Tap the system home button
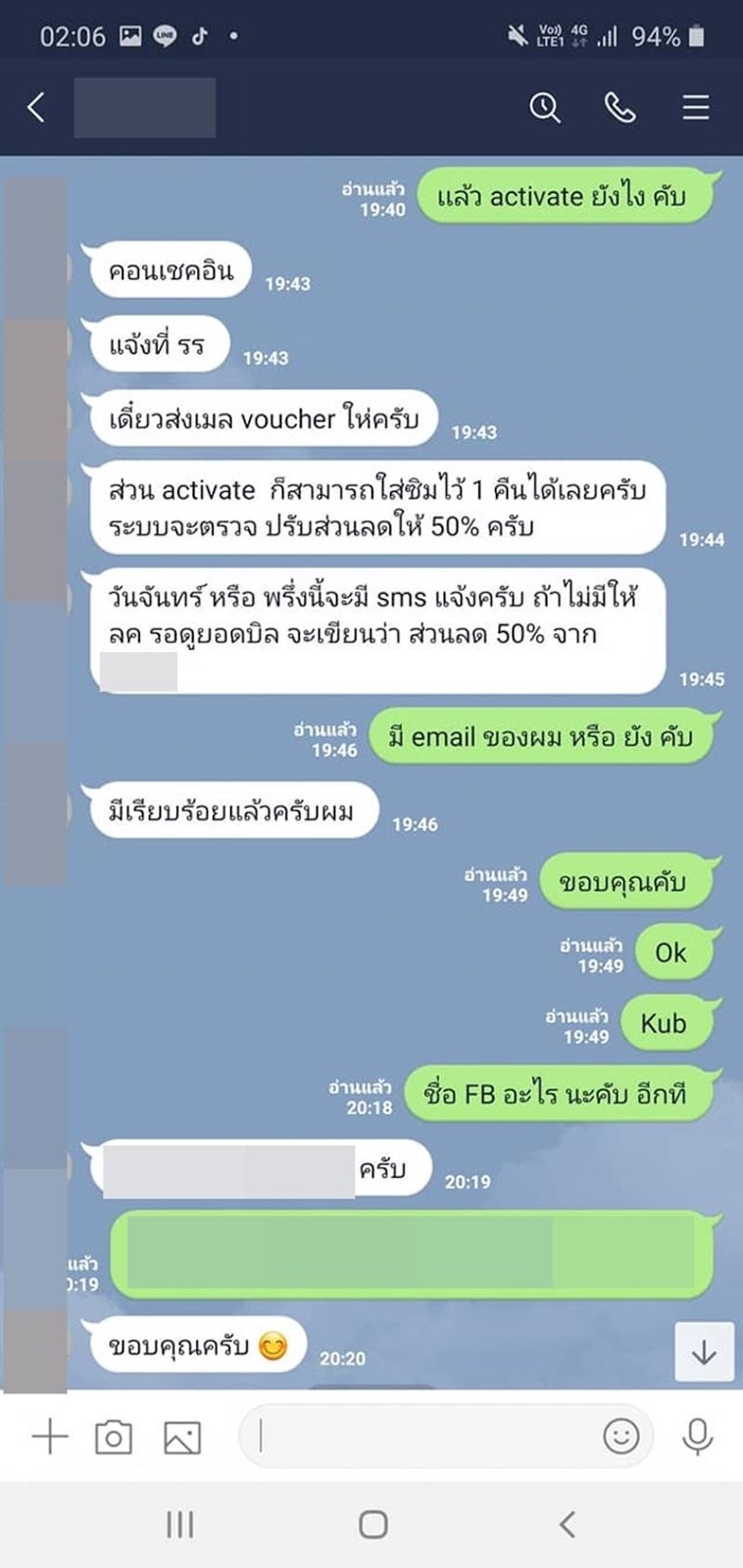The image size is (743, 1568). point(372,1524)
